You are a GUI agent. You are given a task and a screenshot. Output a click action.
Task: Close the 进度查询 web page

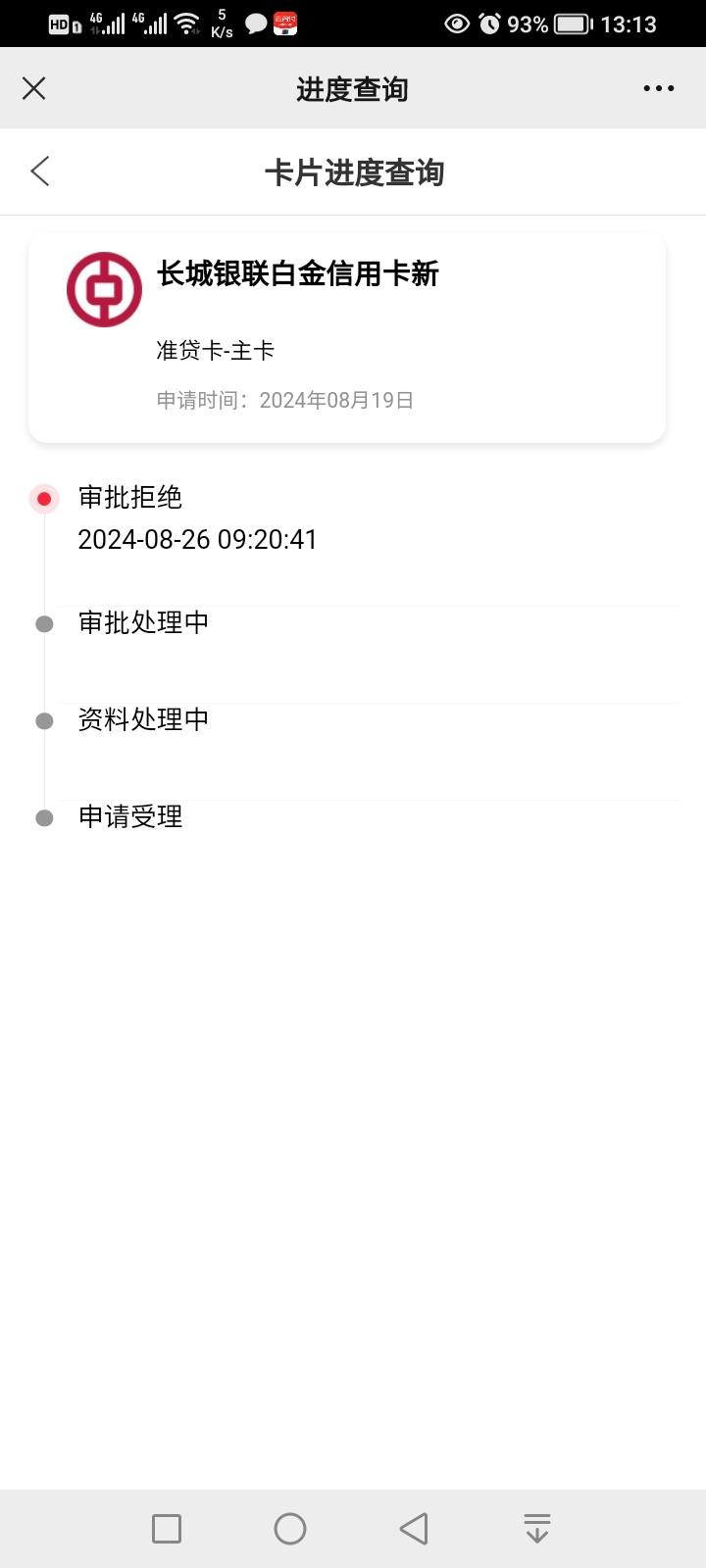click(x=34, y=88)
